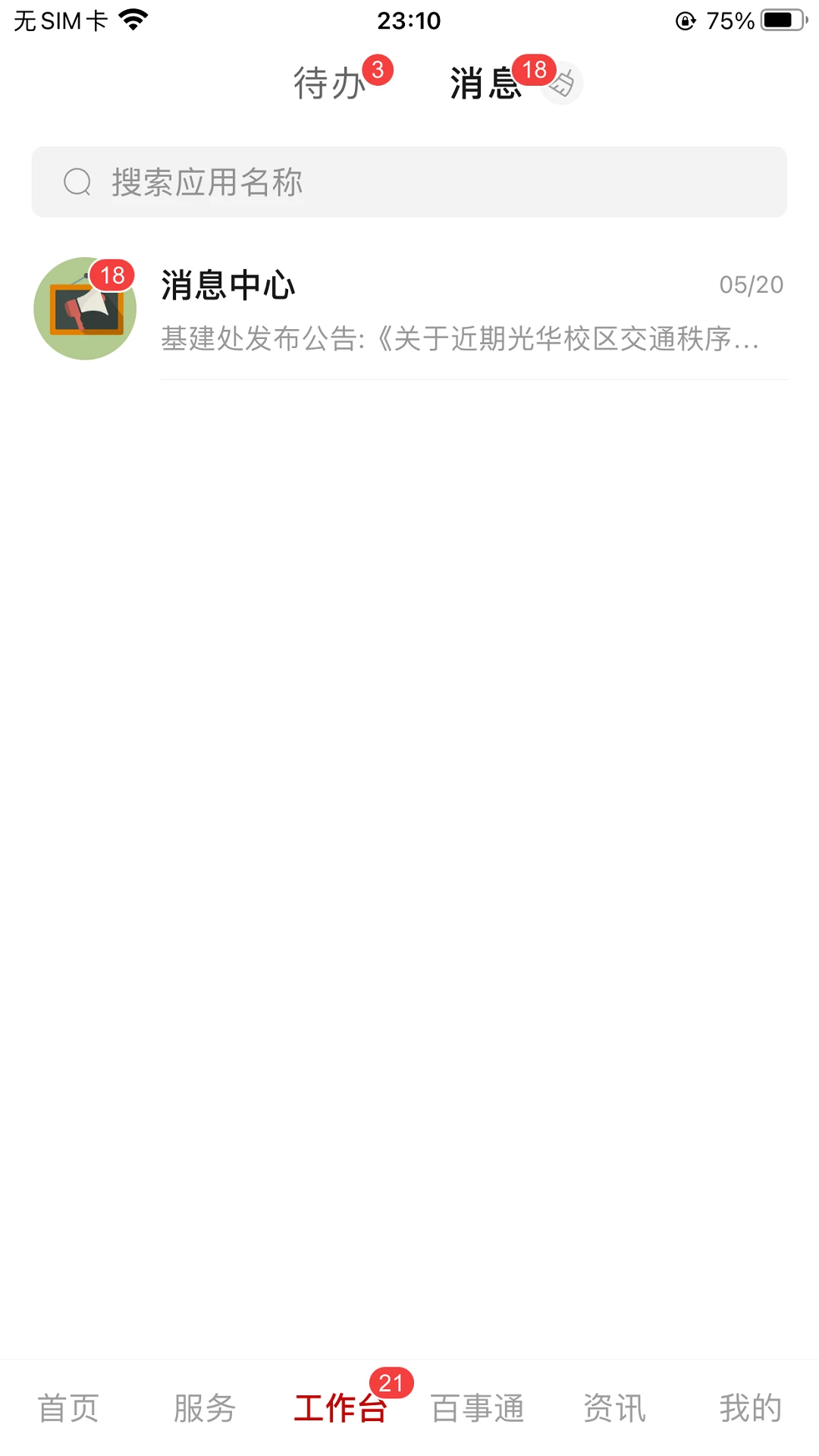
Task: Select the 消息 tab
Action: (486, 83)
